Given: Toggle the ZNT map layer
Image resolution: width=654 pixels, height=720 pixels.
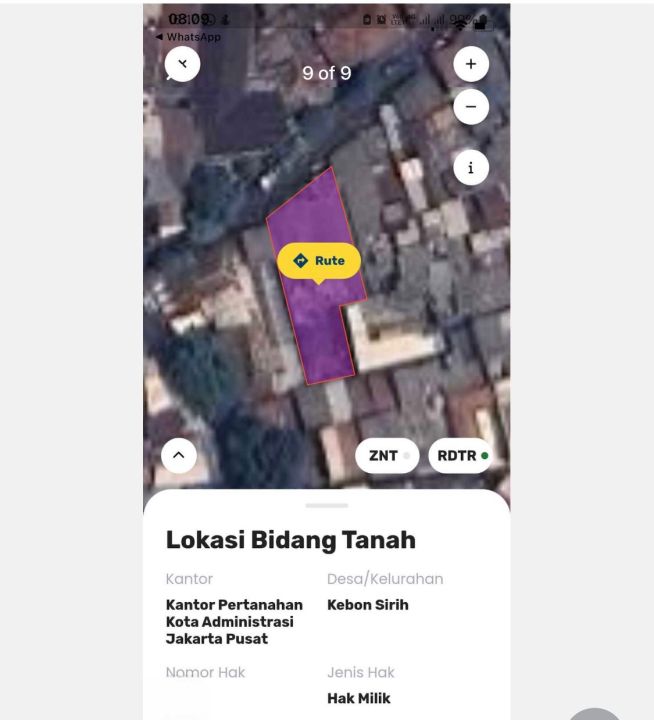Looking at the screenshot, I should 387,456.
